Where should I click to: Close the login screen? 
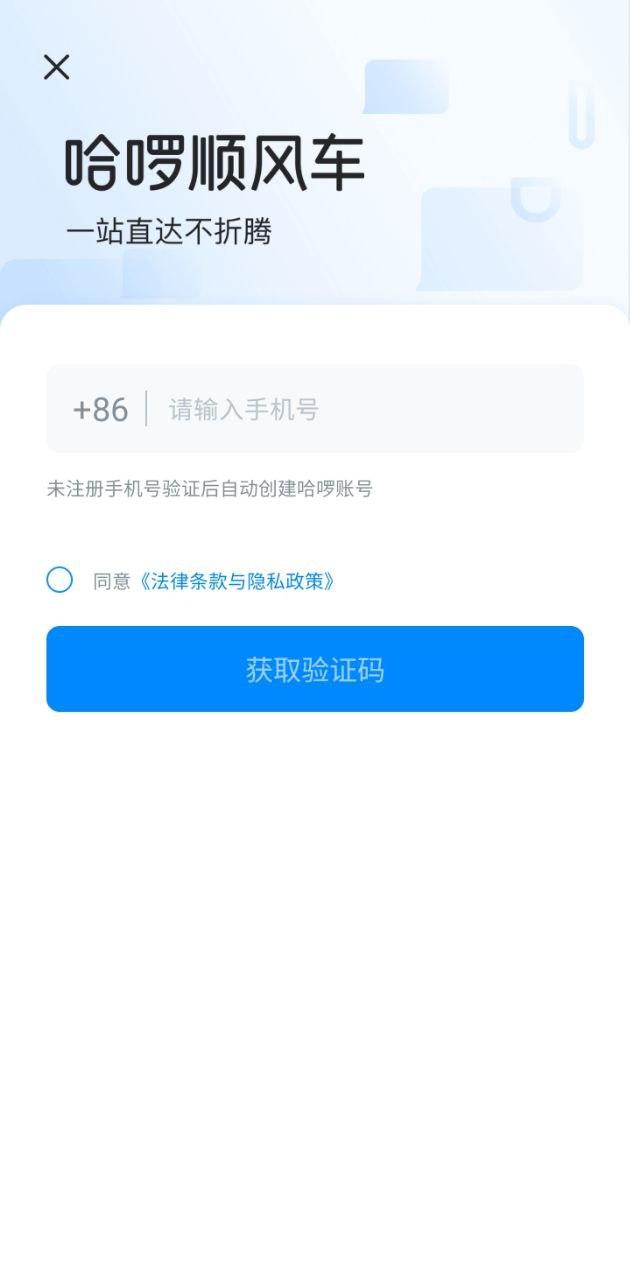57,67
